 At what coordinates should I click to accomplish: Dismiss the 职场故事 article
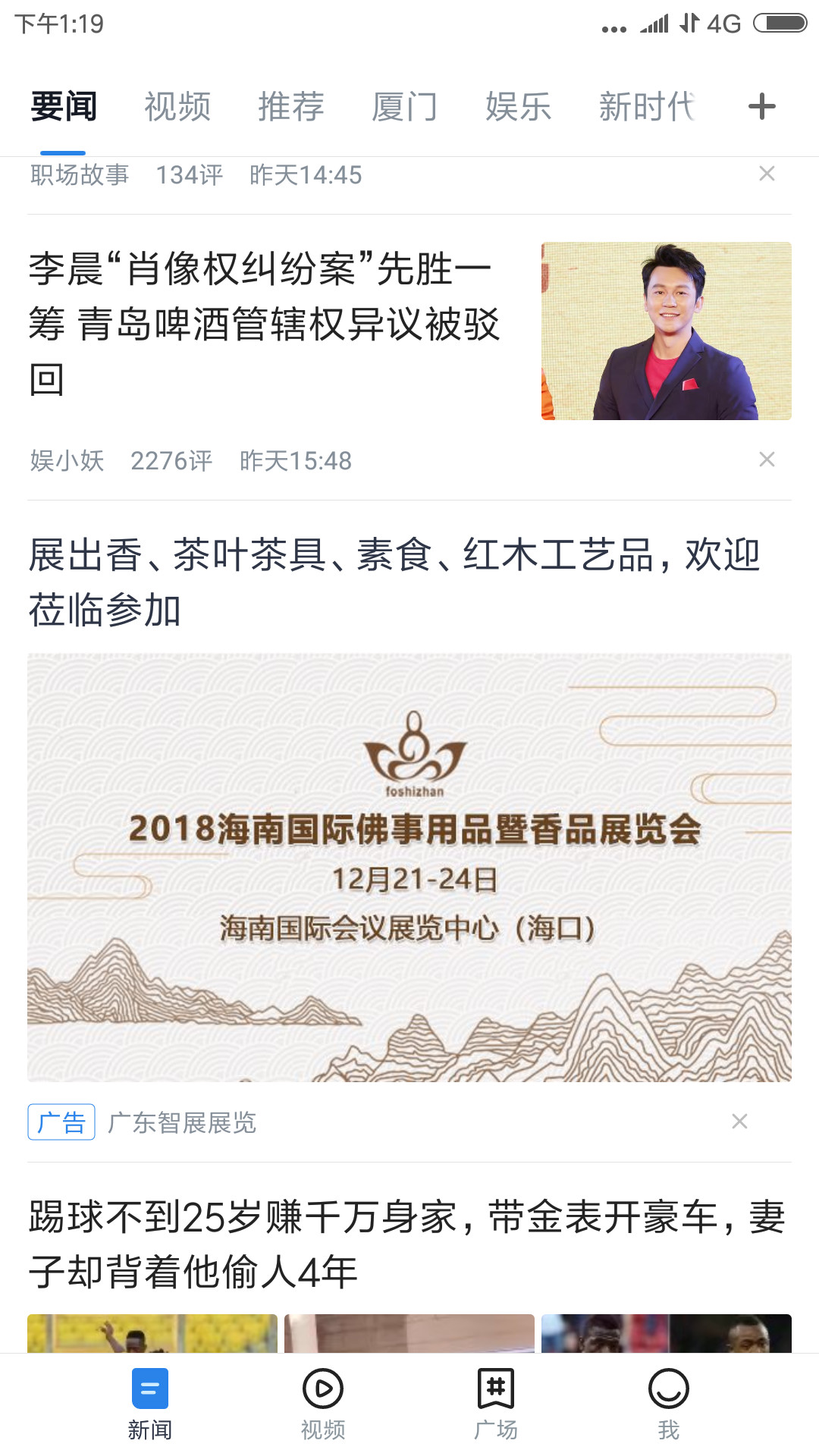[x=767, y=174]
